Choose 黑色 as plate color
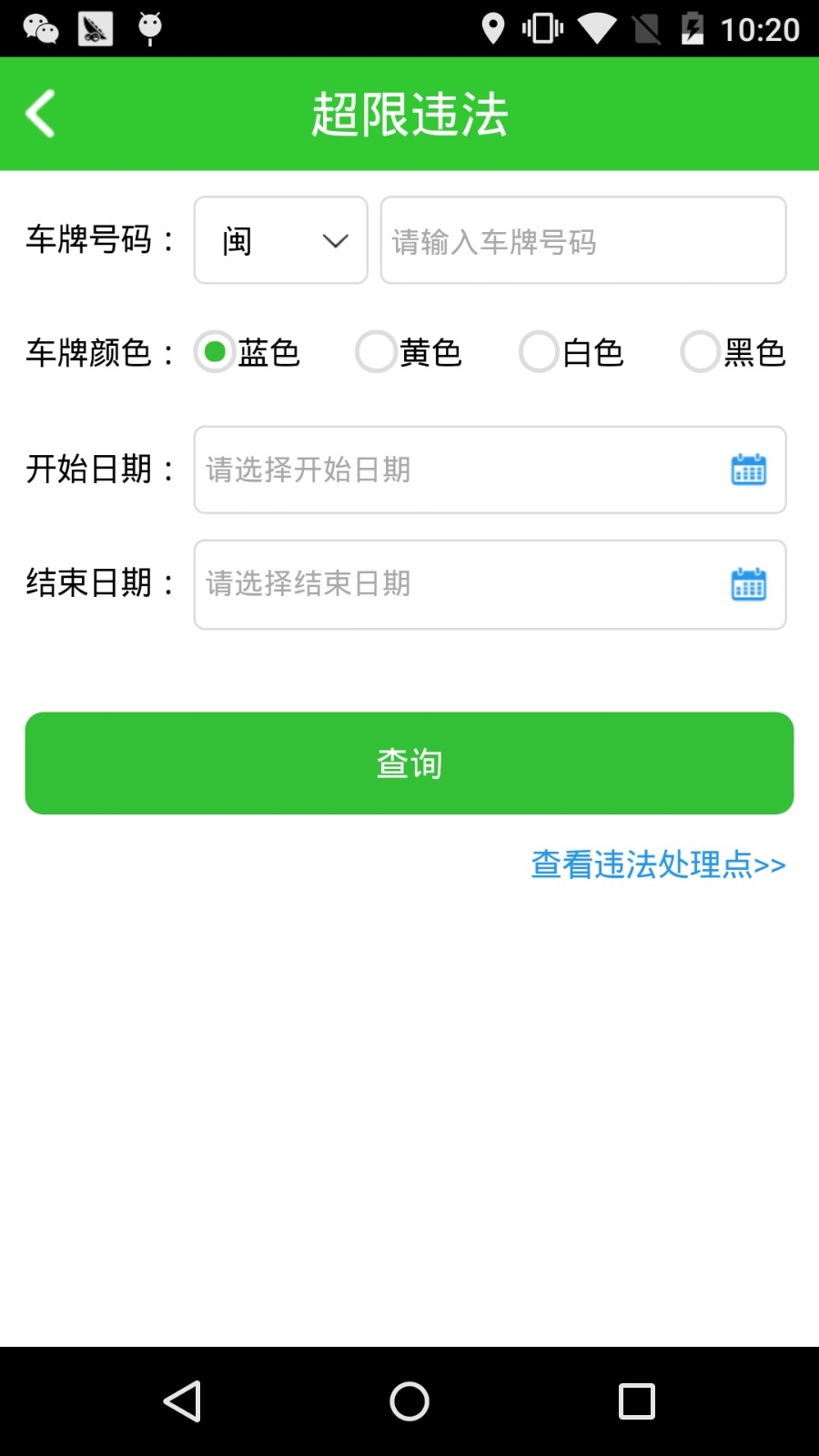819x1456 pixels. point(733,352)
